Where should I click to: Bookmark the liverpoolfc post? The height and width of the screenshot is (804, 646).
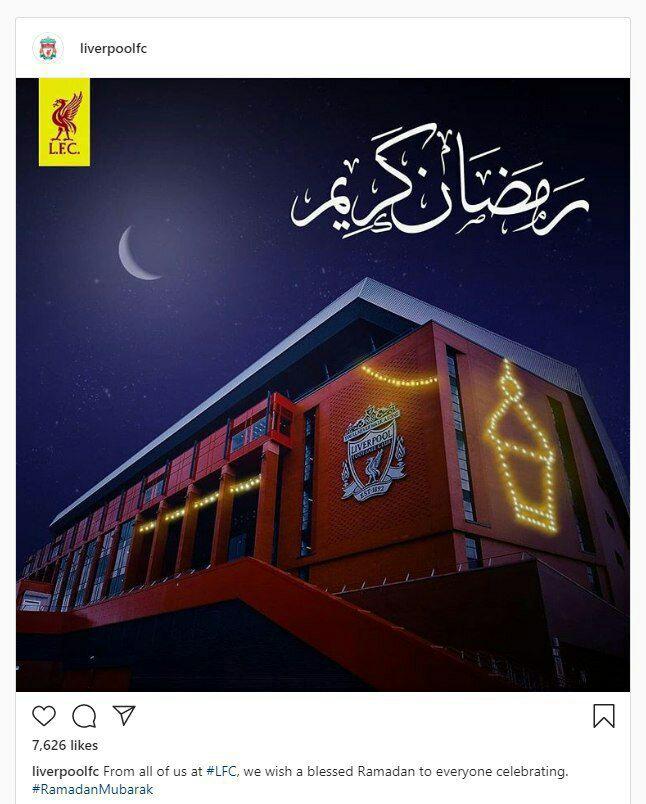point(603,716)
